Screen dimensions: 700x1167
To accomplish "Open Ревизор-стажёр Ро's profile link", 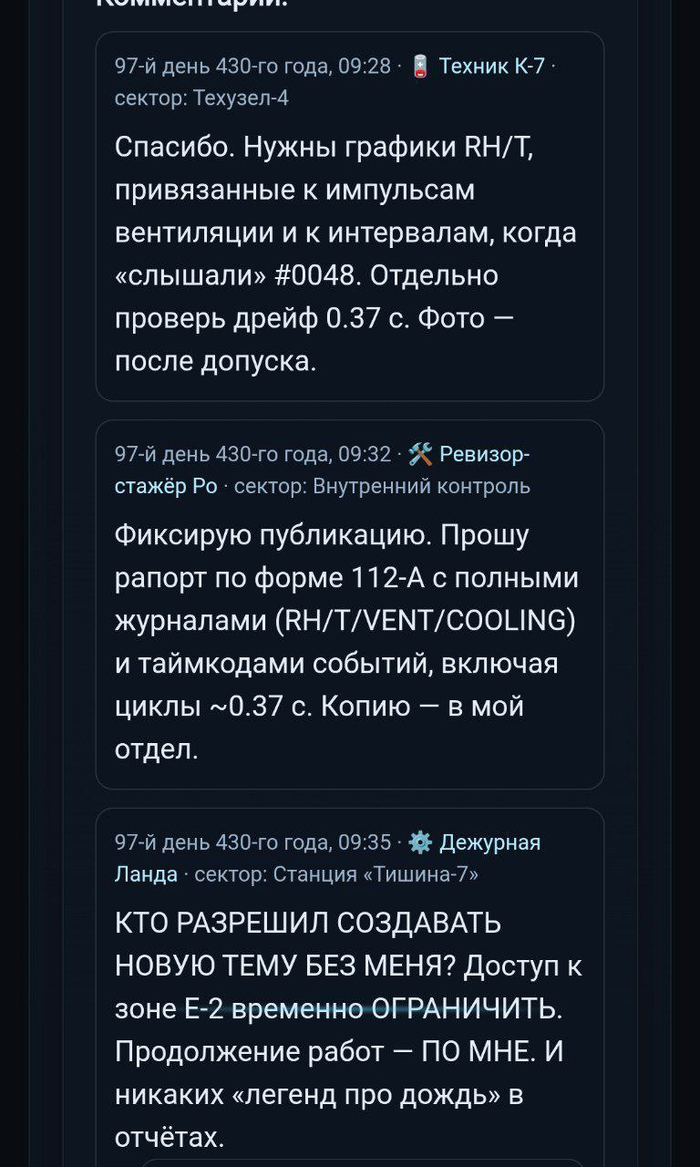I will pyautogui.click(x=484, y=455).
